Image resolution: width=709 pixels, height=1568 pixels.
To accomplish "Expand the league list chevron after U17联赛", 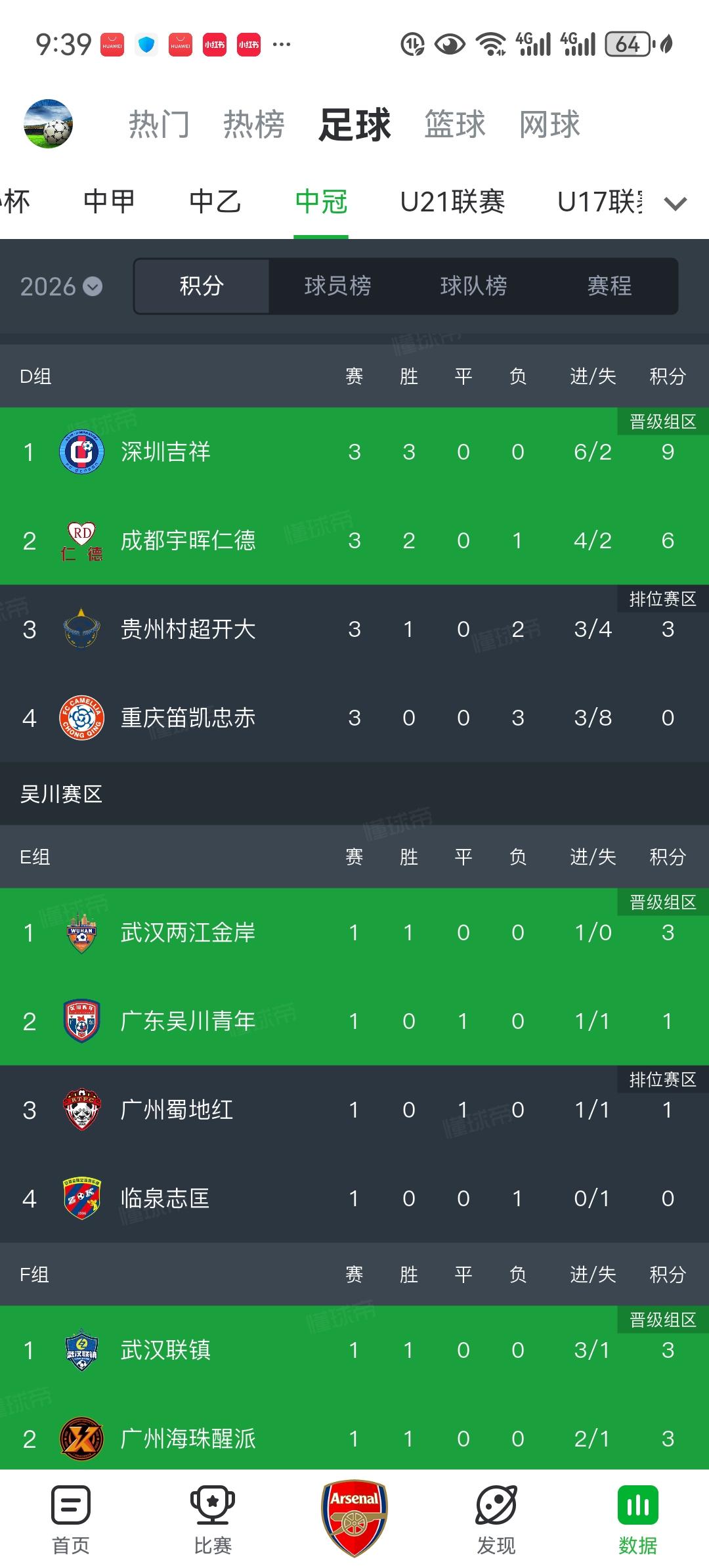I will coord(676,205).
